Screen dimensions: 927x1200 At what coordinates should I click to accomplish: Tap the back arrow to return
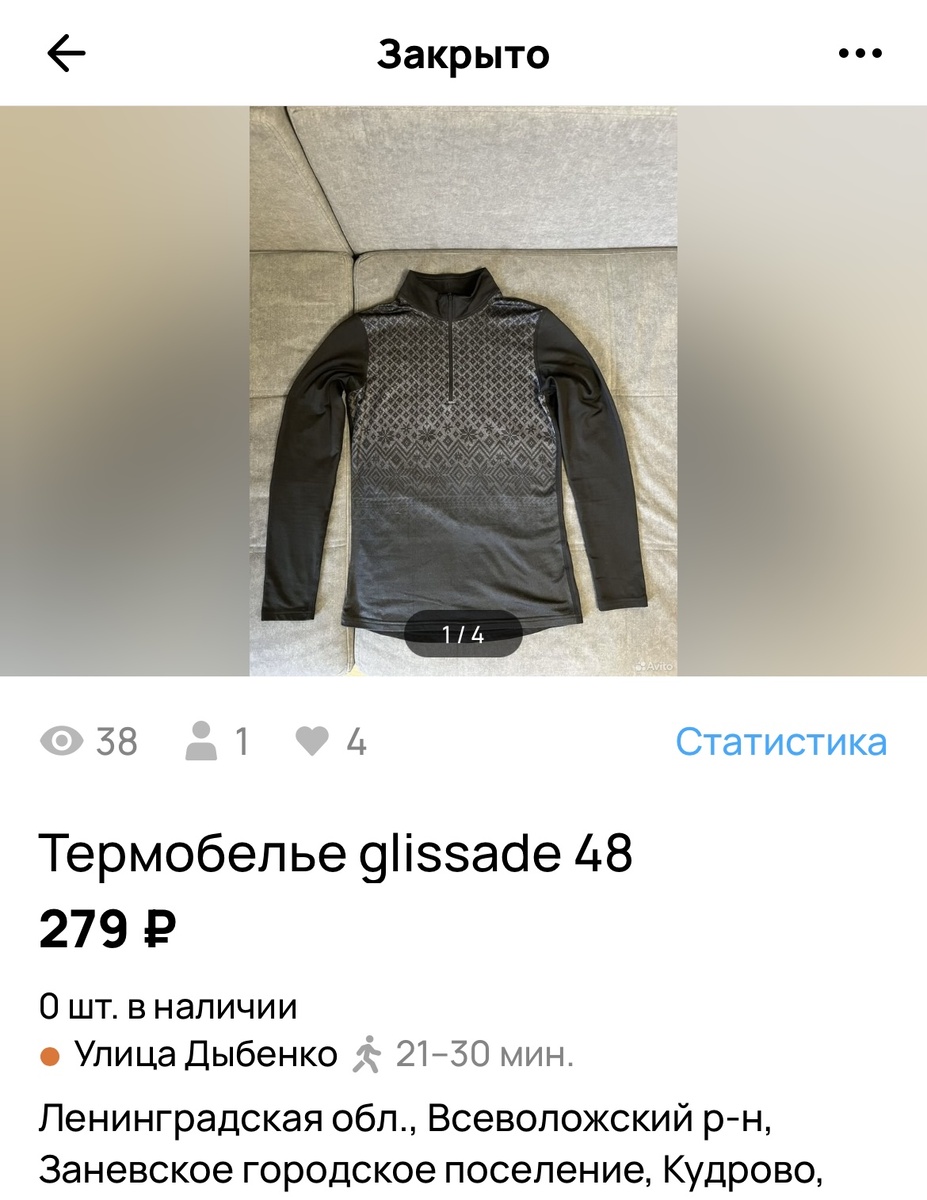pyautogui.click(x=63, y=55)
